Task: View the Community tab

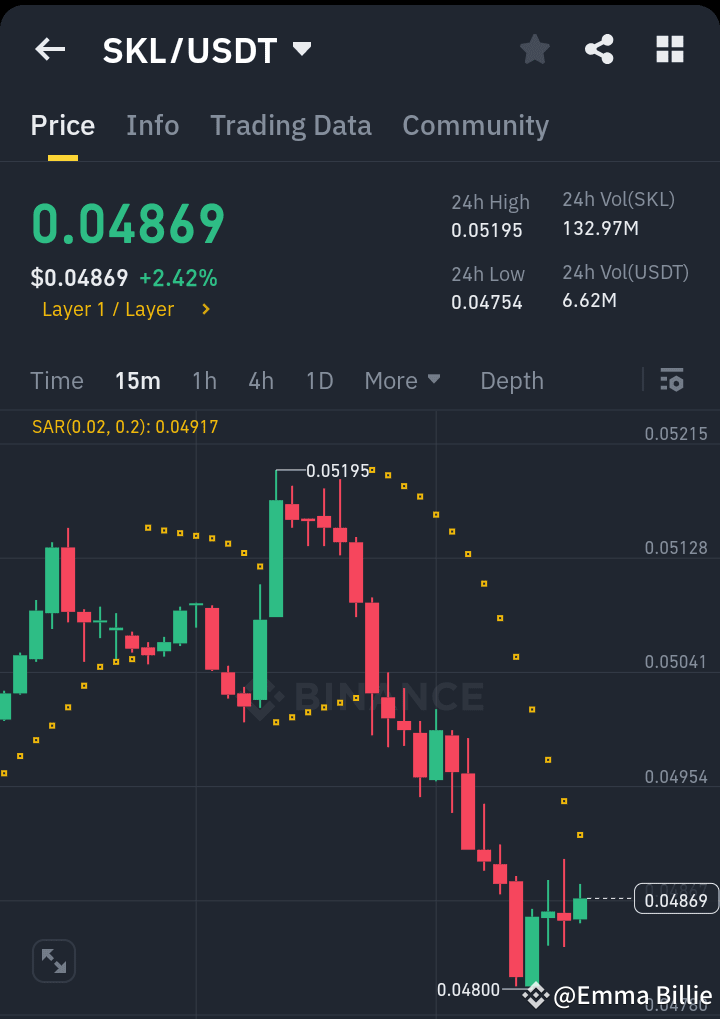Action: [x=475, y=125]
